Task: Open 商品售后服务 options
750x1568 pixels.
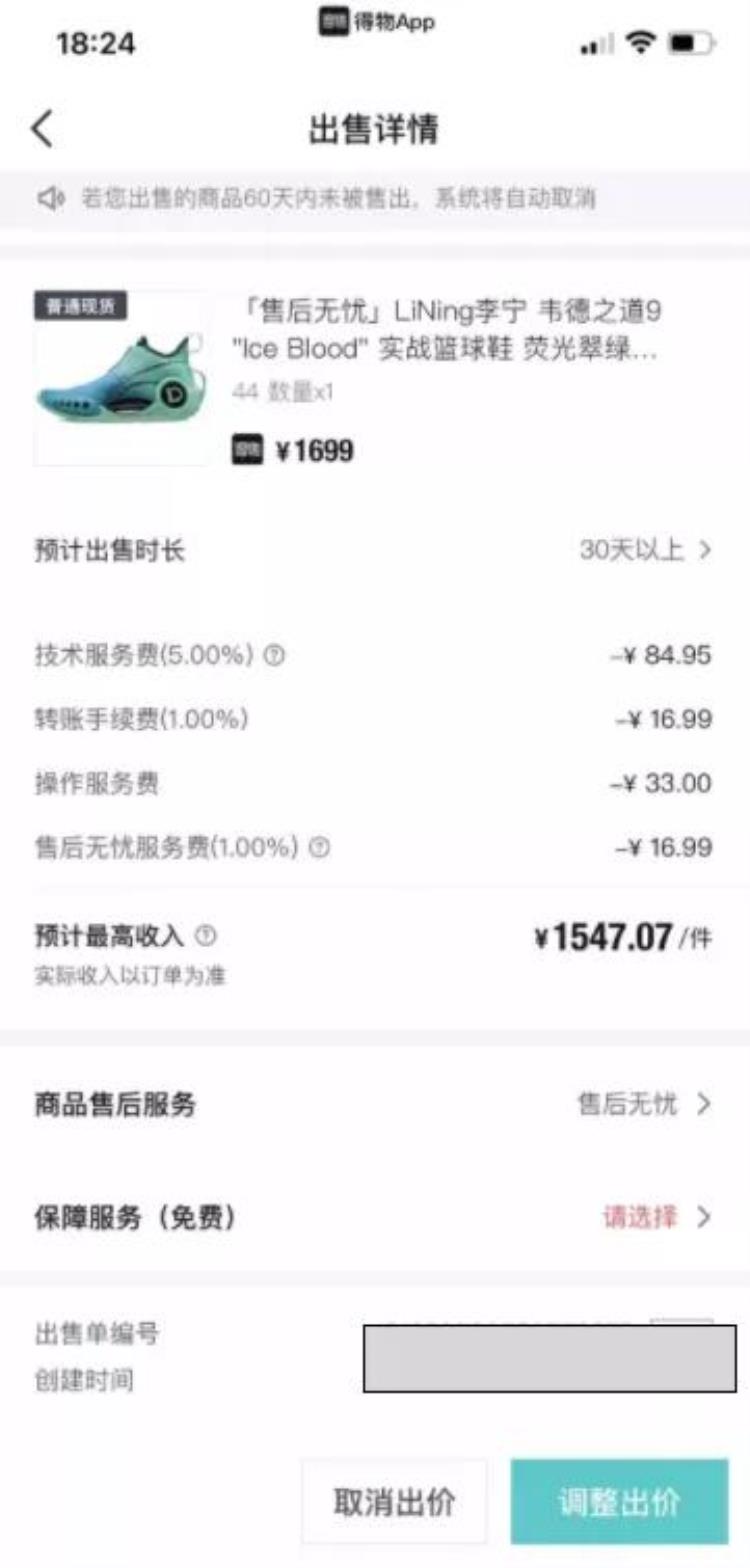Action: (x=644, y=1104)
